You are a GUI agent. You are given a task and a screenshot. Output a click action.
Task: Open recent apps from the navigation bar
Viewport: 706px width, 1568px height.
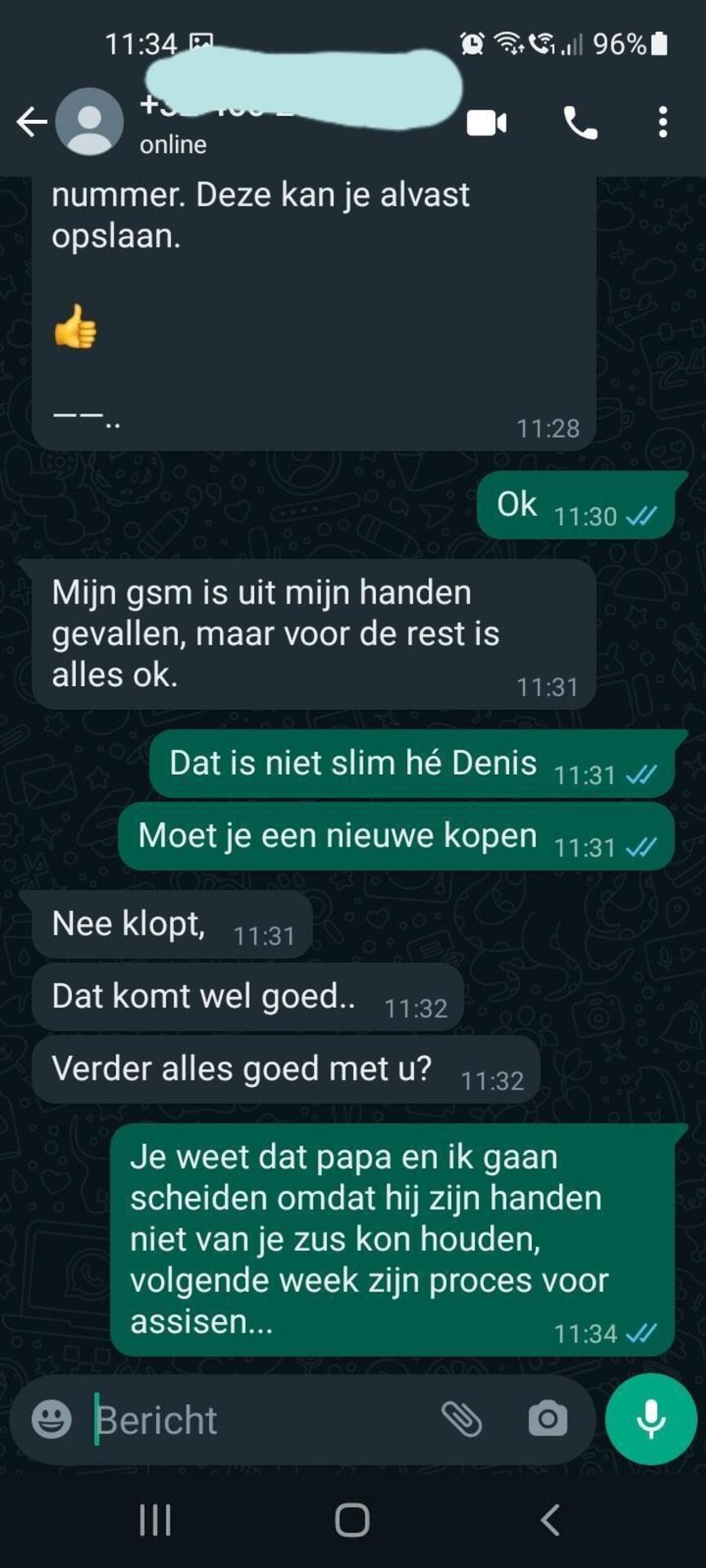pyautogui.click(x=154, y=1521)
